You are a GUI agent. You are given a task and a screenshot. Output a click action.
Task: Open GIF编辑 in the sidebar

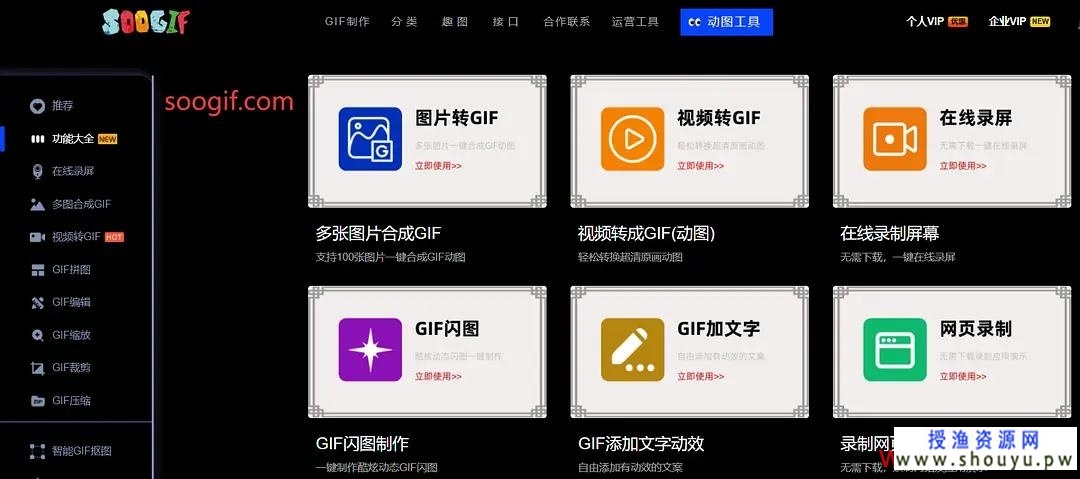[x=71, y=302]
